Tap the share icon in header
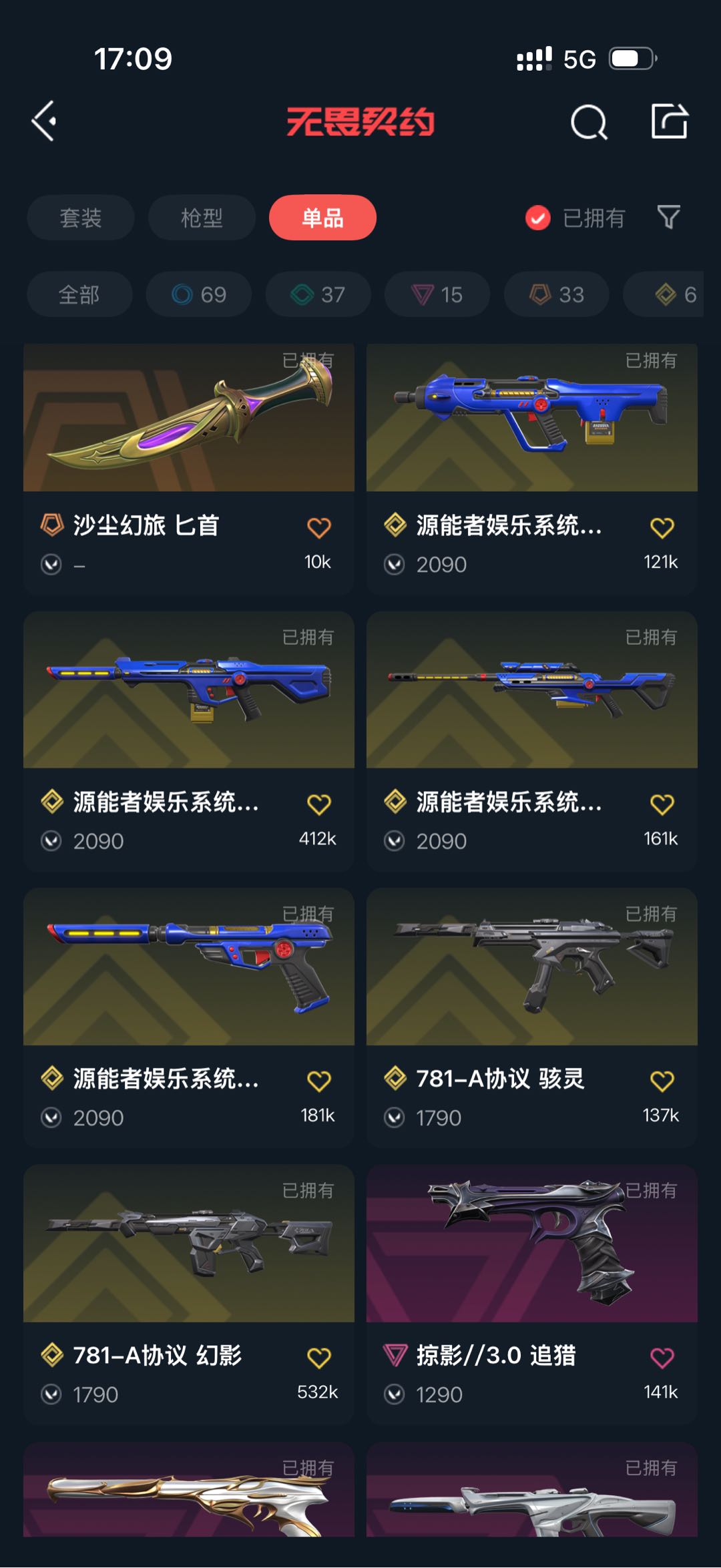 669,121
